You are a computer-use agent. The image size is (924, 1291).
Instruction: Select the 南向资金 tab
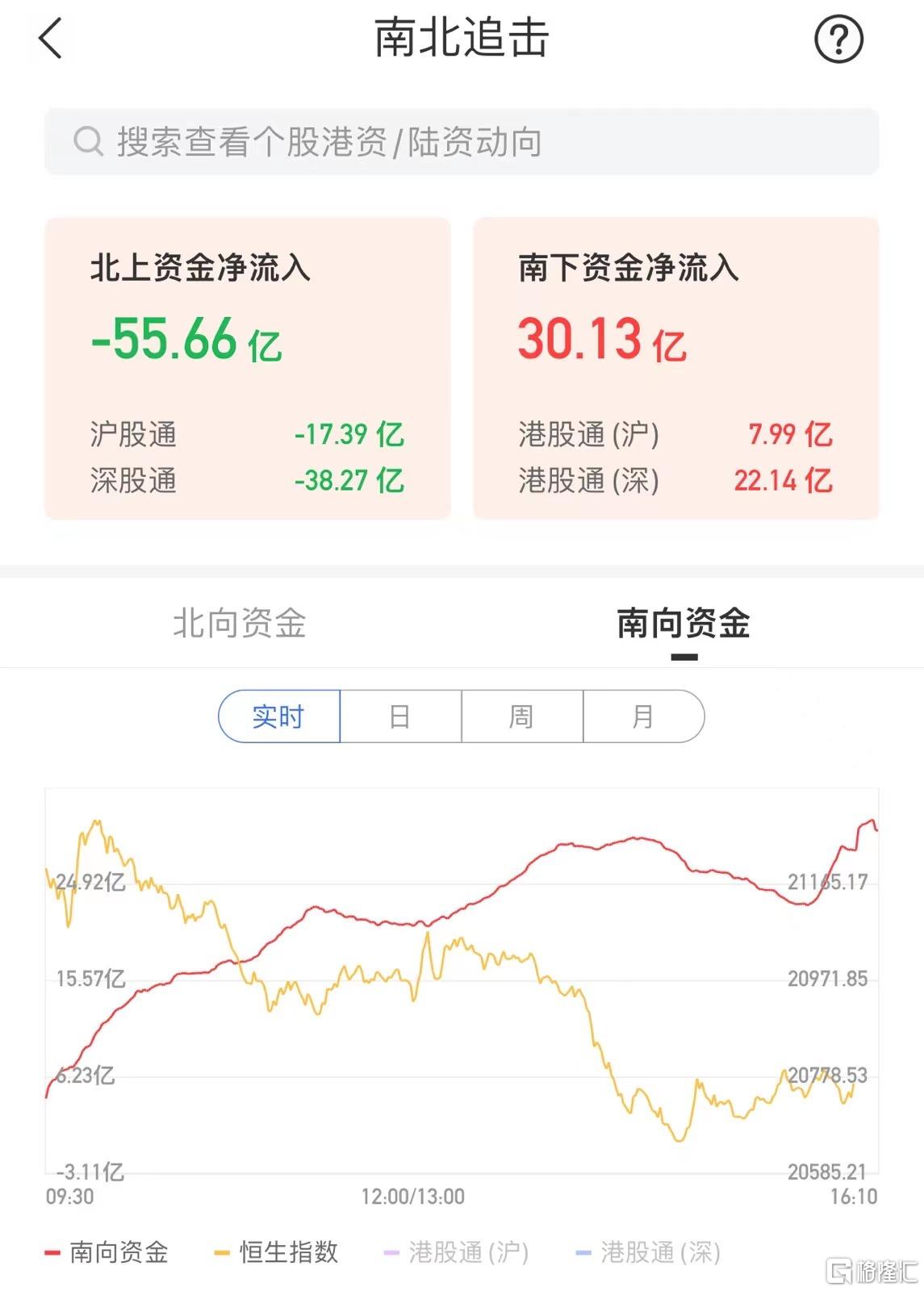[684, 624]
